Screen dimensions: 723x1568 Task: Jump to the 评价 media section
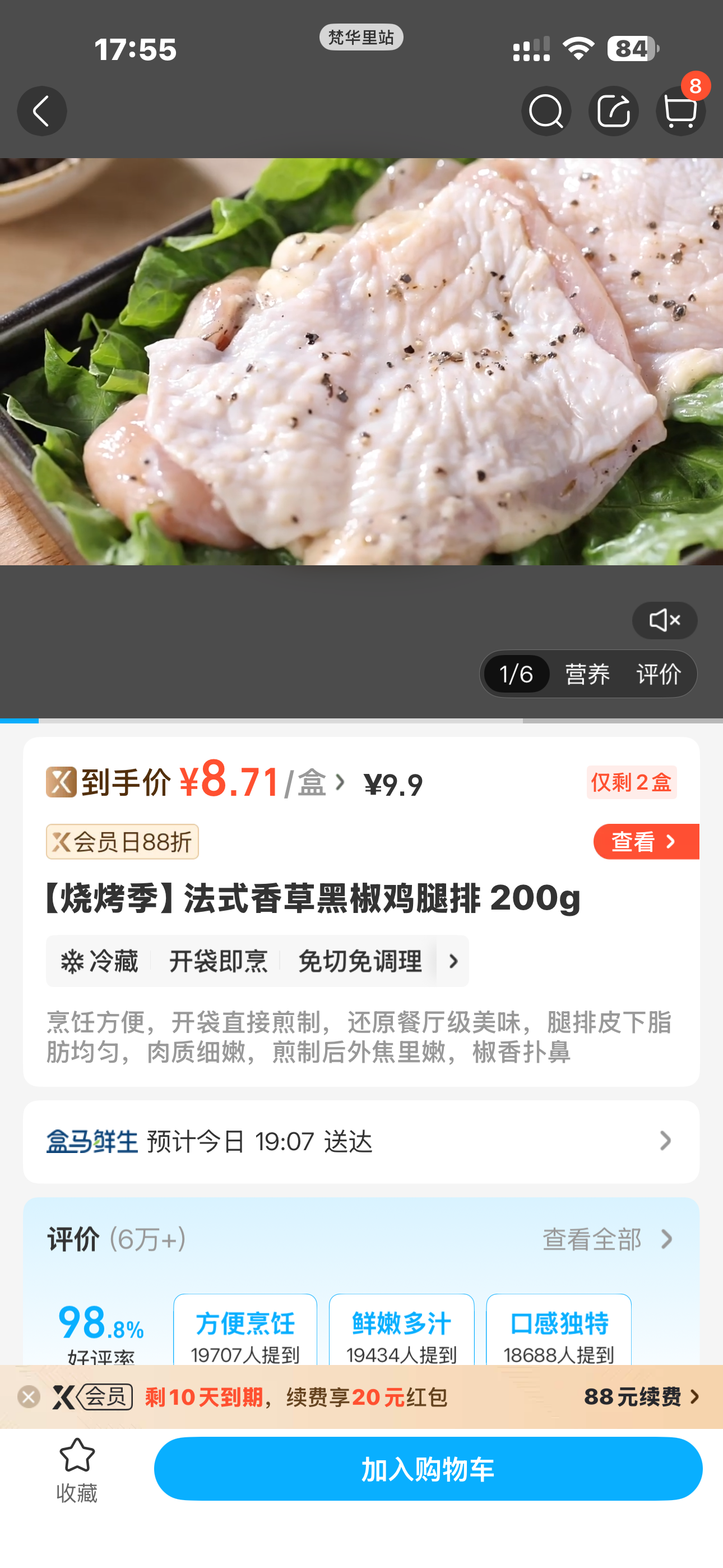coord(659,674)
